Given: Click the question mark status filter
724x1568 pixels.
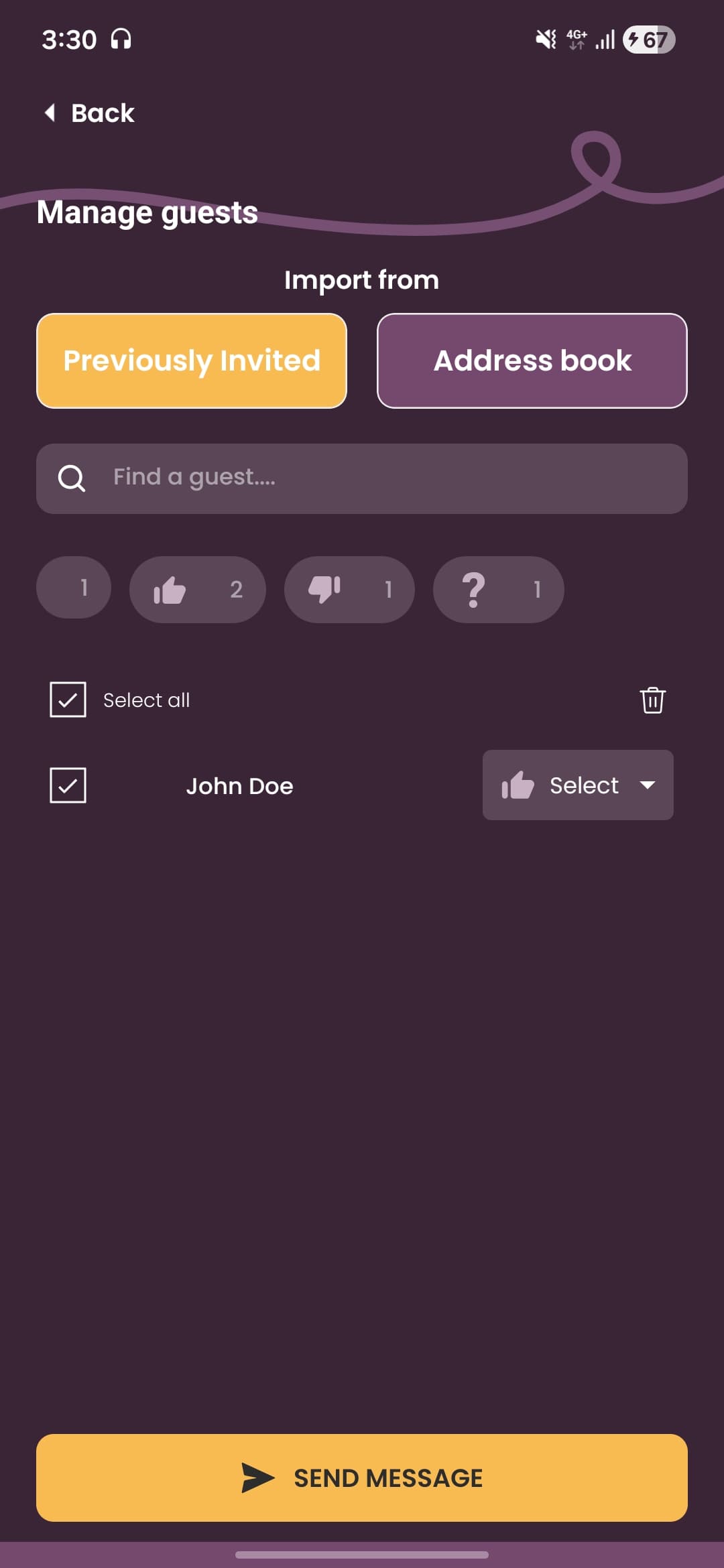Looking at the screenshot, I should coord(474,589).
